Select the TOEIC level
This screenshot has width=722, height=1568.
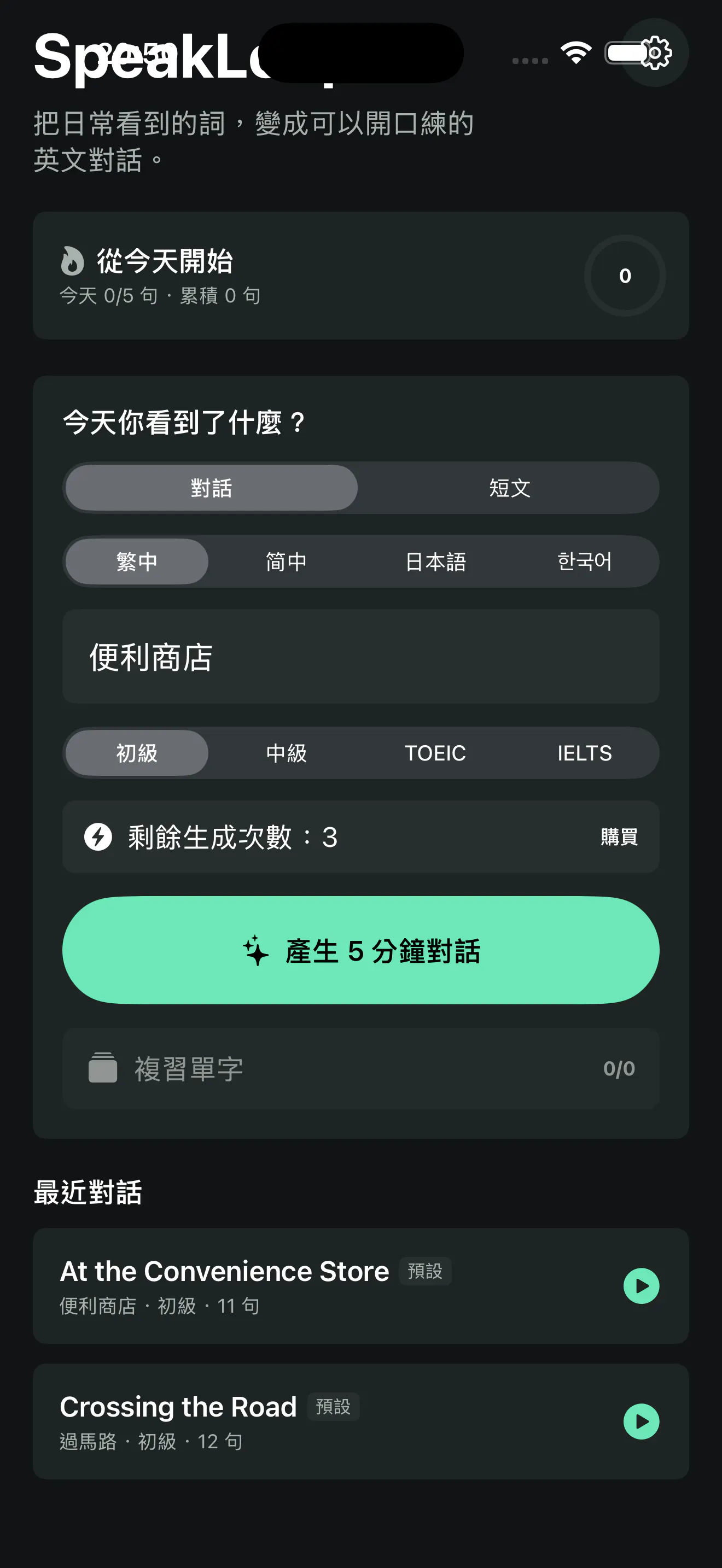[x=435, y=753]
